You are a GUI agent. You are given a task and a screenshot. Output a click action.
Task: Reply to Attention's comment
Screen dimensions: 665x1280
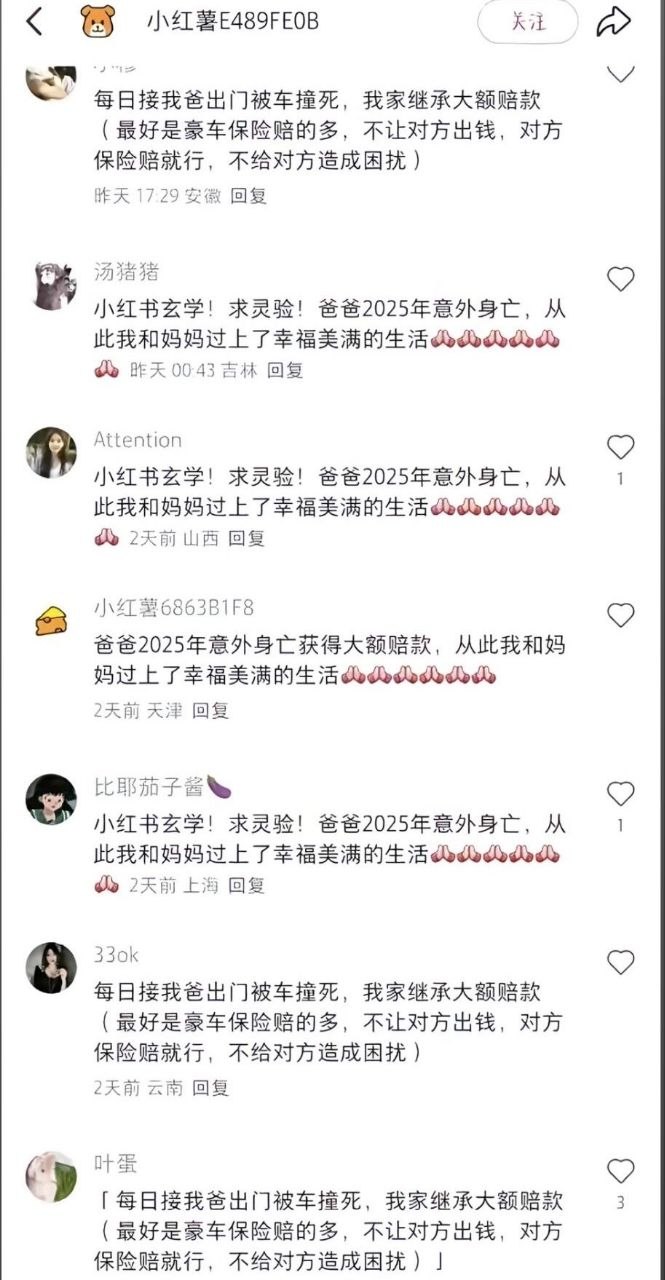click(247, 538)
